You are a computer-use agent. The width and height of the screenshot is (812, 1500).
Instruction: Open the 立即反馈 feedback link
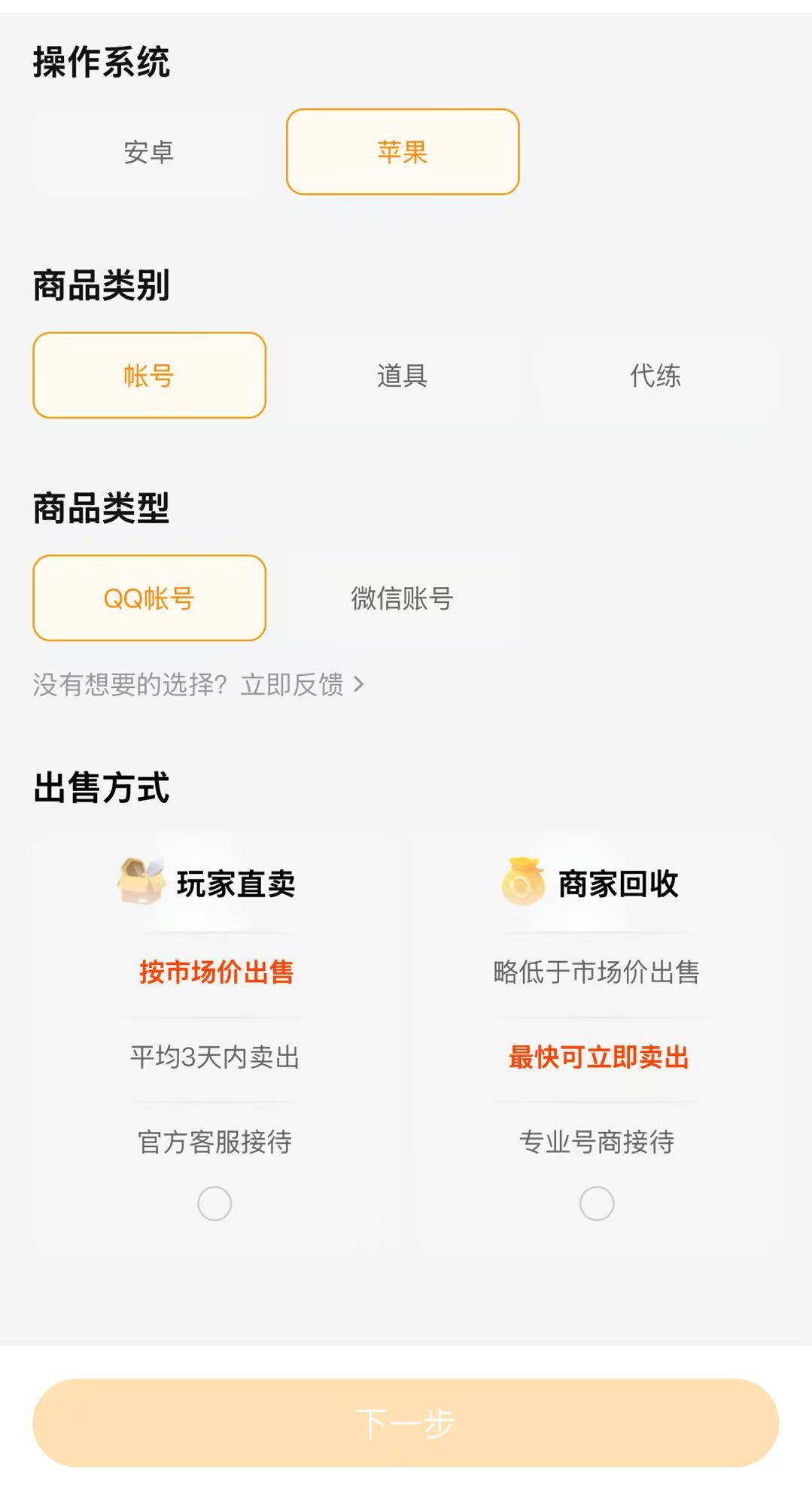point(302,684)
